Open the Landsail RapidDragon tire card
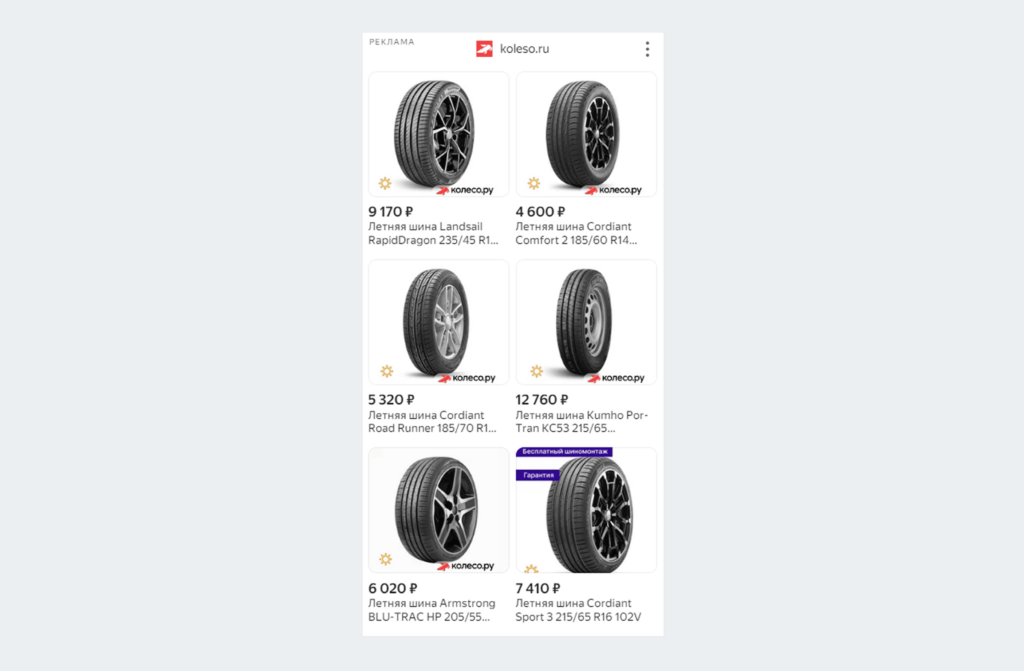The width and height of the screenshot is (1024, 671). 438,135
